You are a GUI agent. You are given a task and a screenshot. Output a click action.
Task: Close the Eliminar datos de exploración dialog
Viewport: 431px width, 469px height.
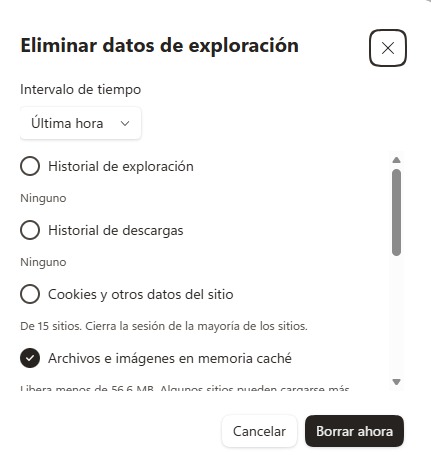388,48
